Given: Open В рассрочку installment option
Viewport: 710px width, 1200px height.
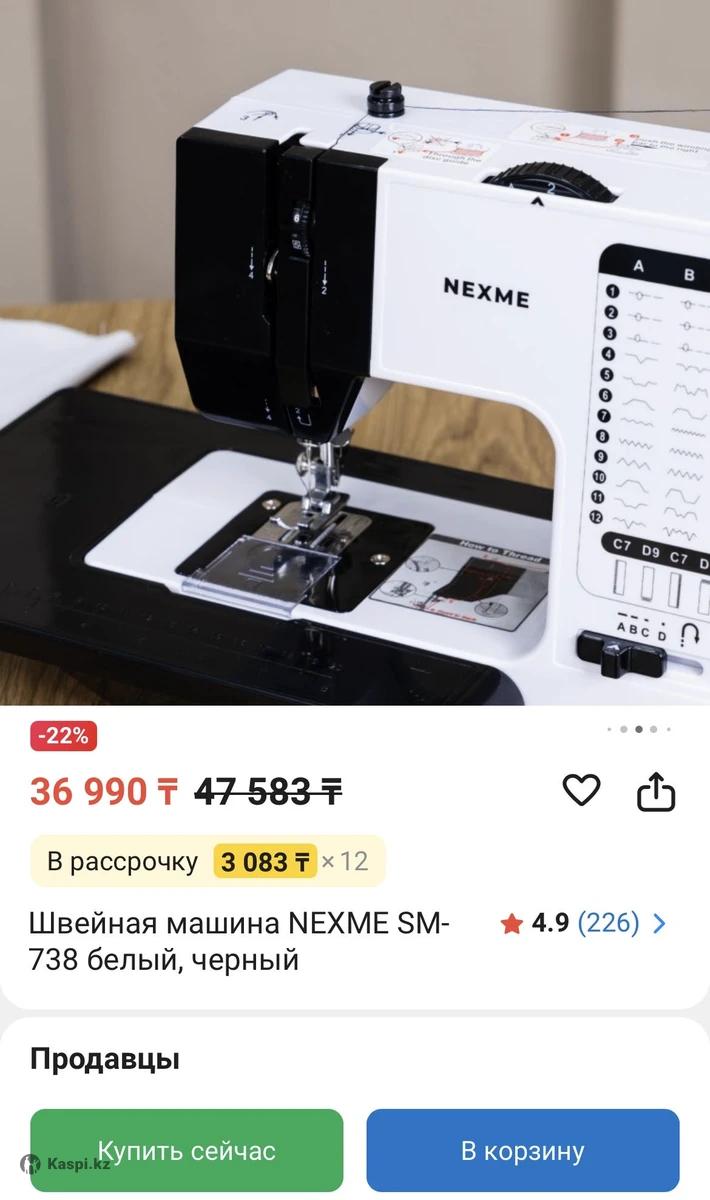Looking at the screenshot, I should pyautogui.click(x=207, y=861).
